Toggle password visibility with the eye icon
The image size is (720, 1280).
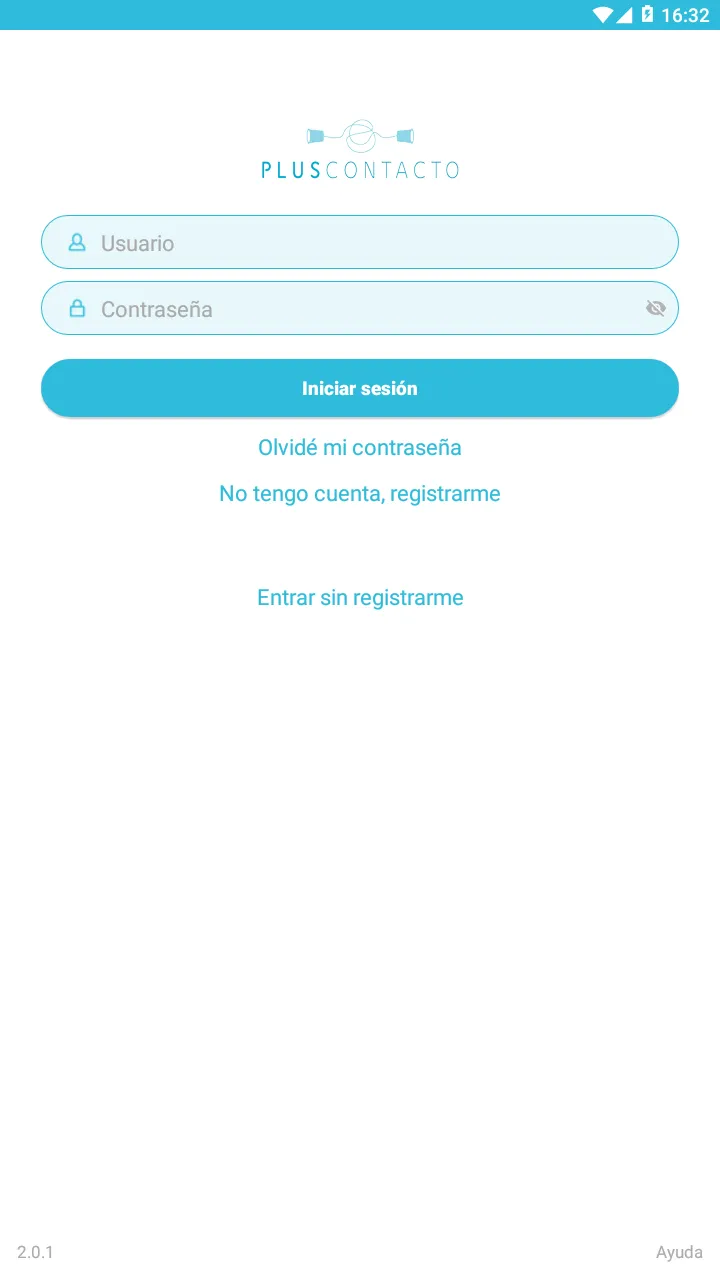tap(655, 308)
